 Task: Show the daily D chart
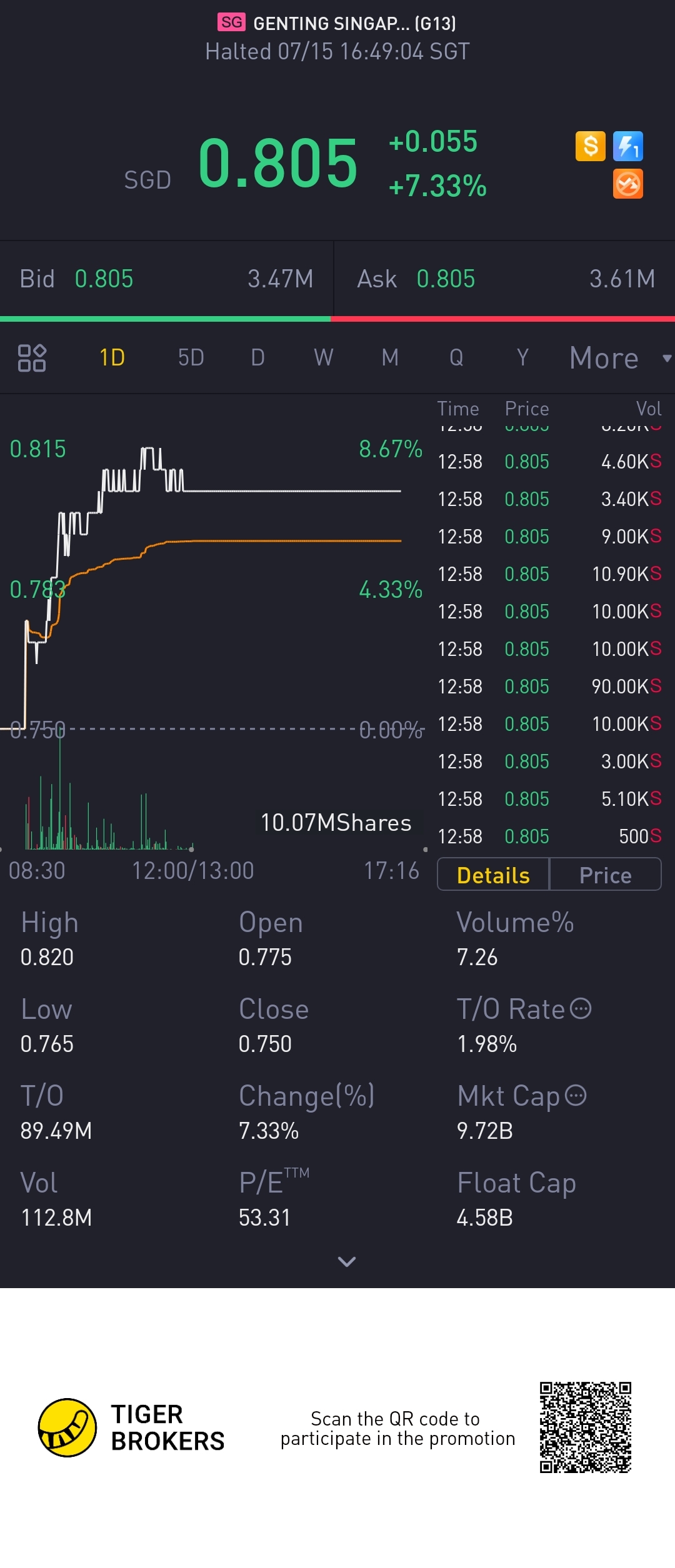(x=257, y=358)
